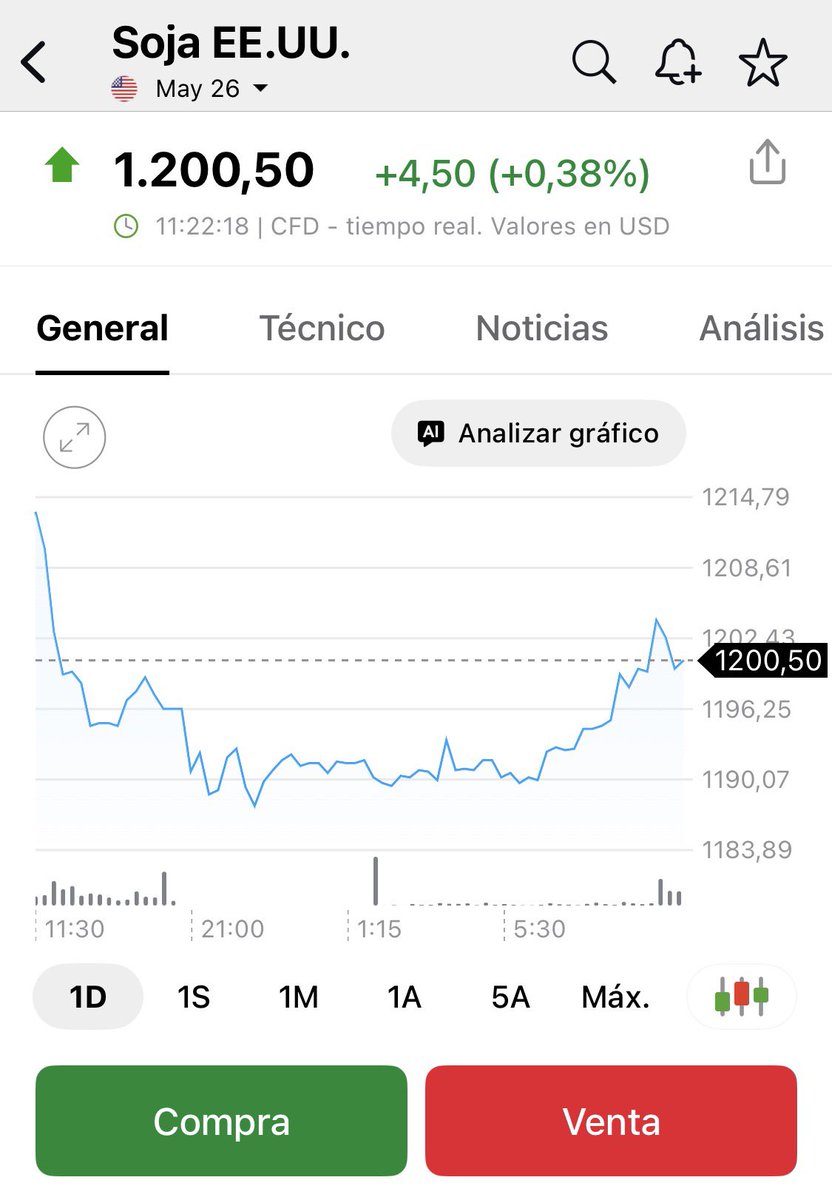Image resolution: width=832 pixels, height=1200 pixels.
Task: Share this quote via the share icon
Action: point(768,163)
